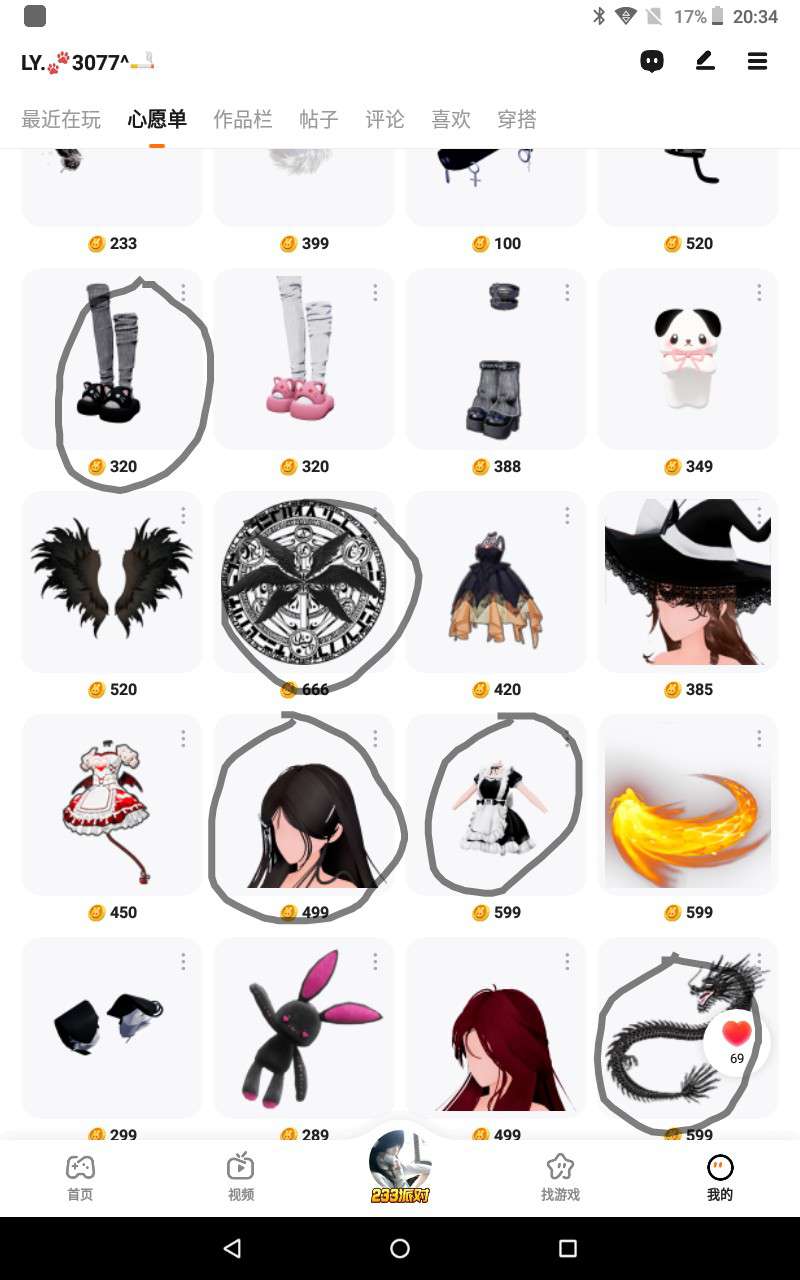This screenshot has height=1280, width=800.
Task: Select the 喜欢 tab
Action: (450, 120)
